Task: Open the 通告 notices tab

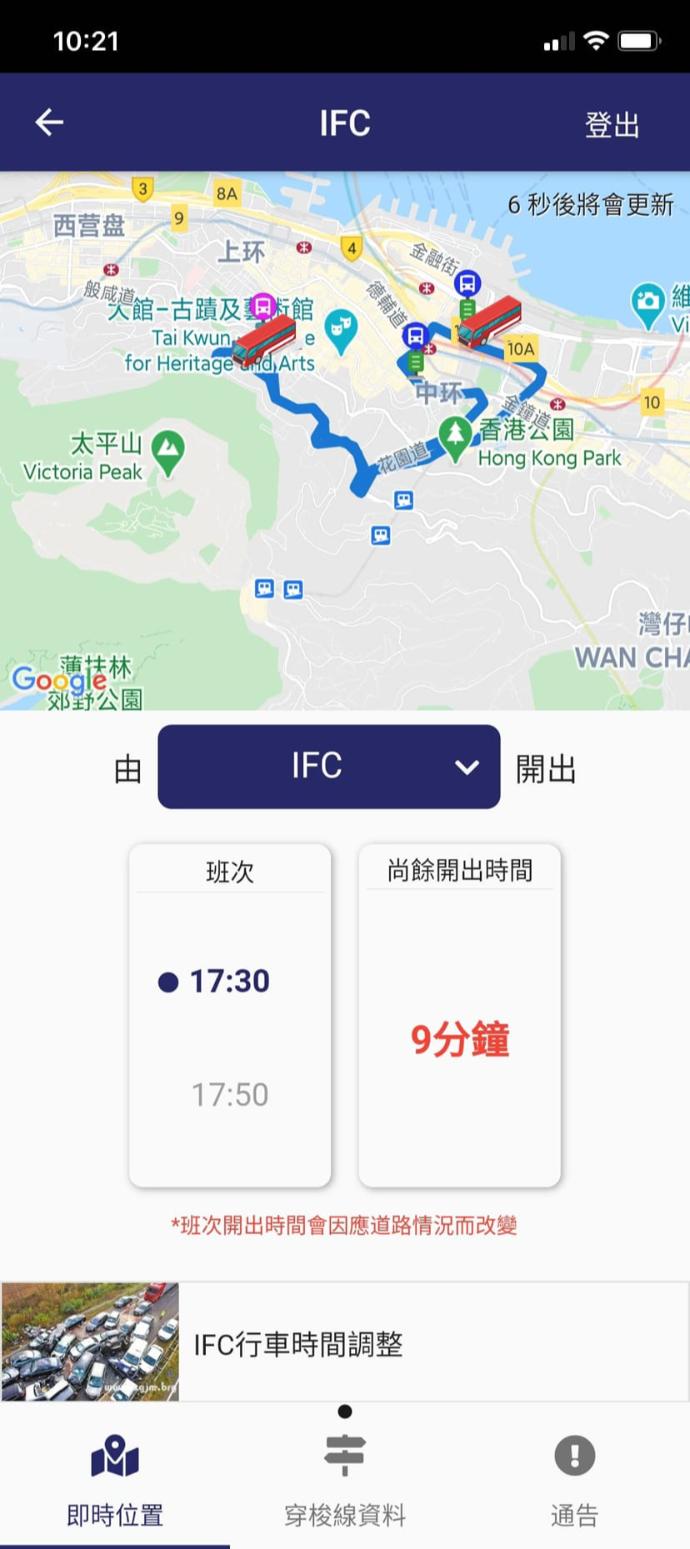Action: pos(574,1480)
